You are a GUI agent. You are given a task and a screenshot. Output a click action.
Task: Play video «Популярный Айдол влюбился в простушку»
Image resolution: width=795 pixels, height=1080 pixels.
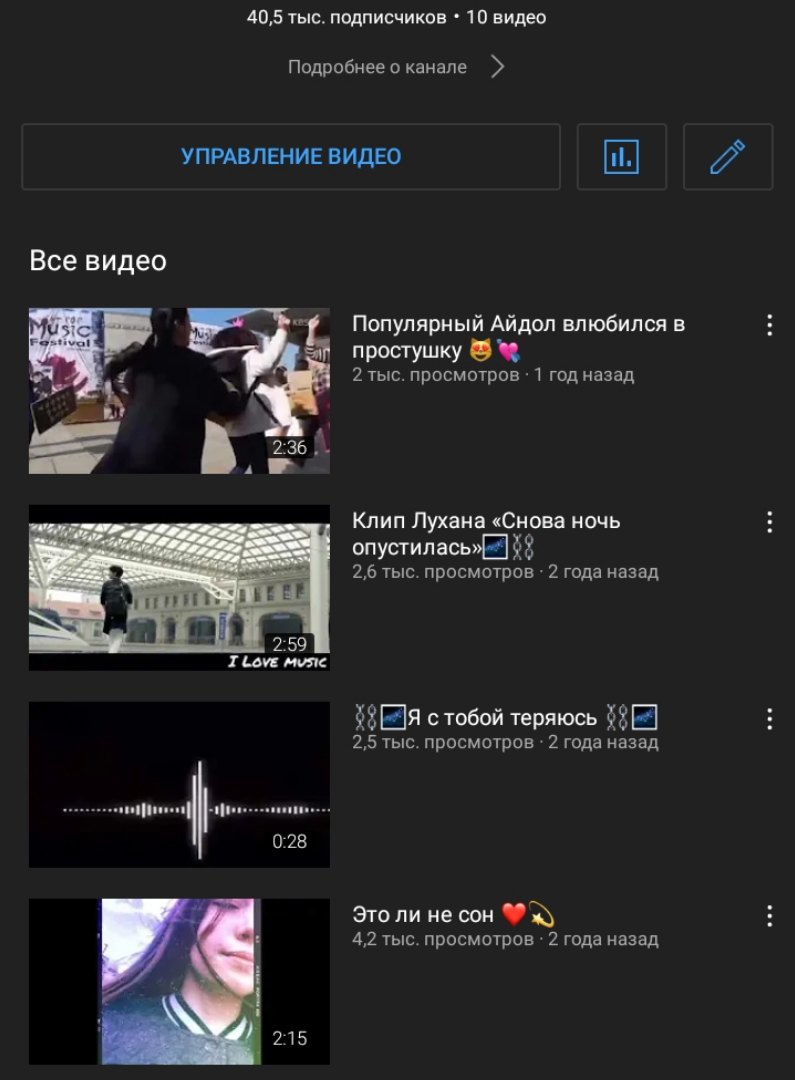pyautogui.click(x=179, y=390)
